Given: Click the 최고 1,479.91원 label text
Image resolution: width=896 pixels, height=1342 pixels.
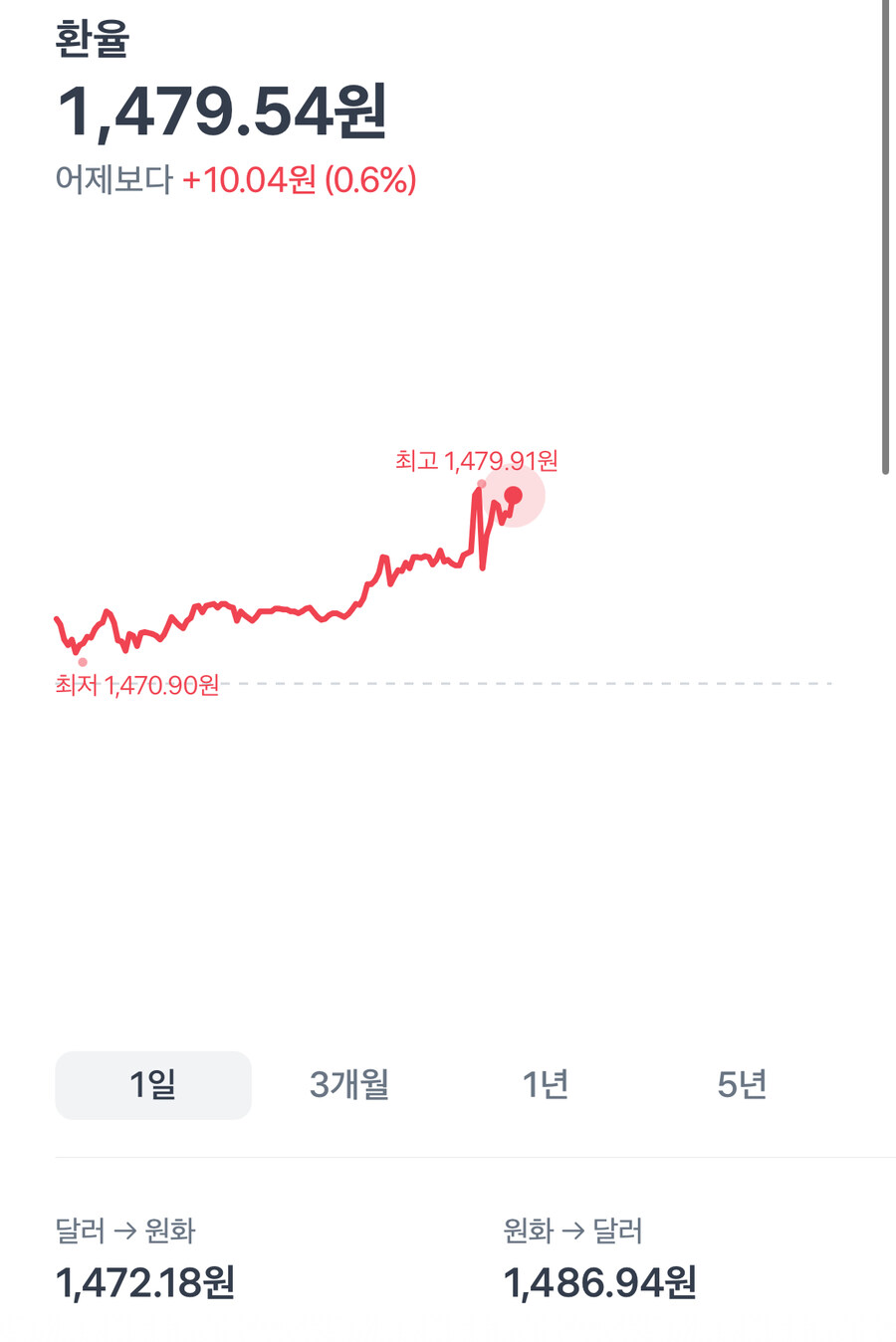Looking at the screenshot, I should (476, 461).
